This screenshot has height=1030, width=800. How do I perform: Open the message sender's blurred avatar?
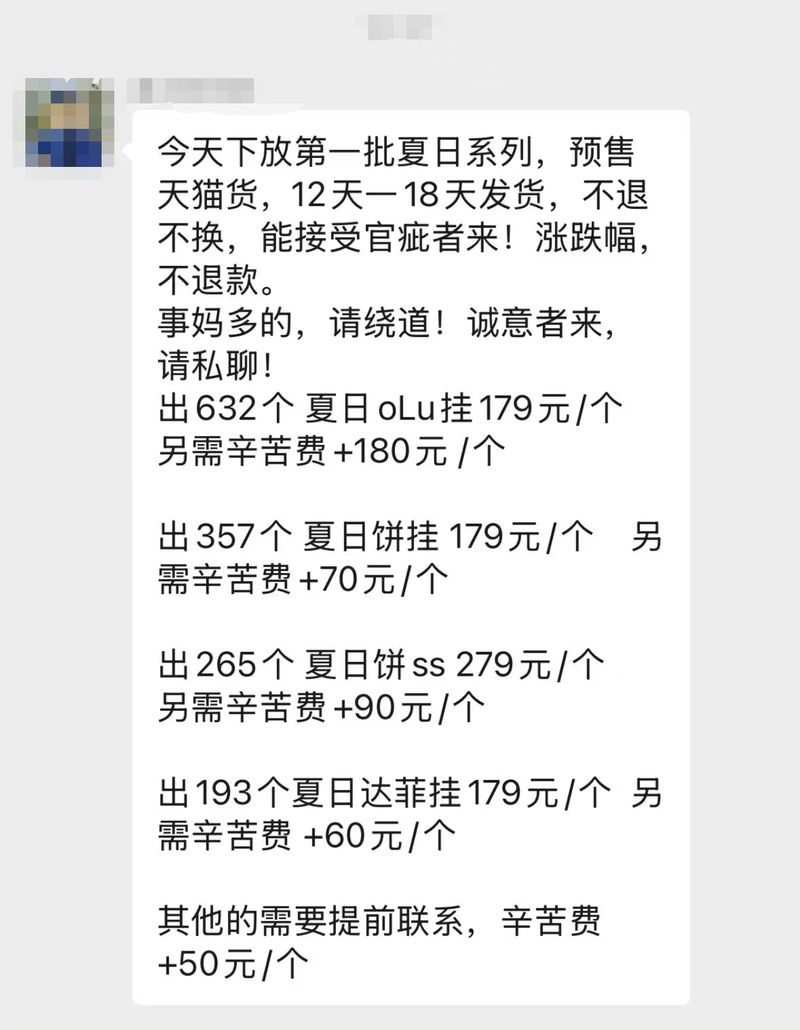[x=69, y=122]
